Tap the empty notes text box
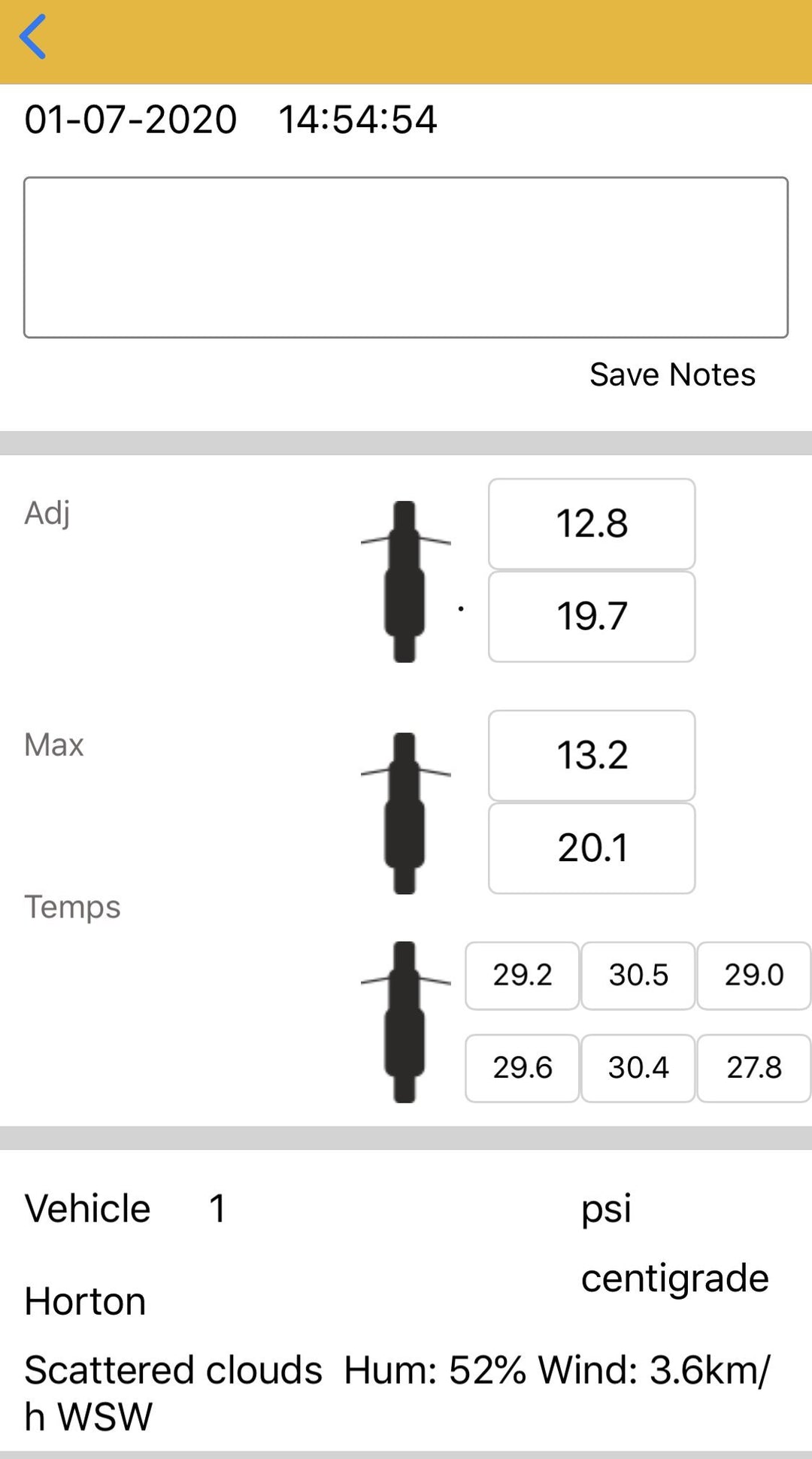812x1459 pixels. (x=406, y=257)
